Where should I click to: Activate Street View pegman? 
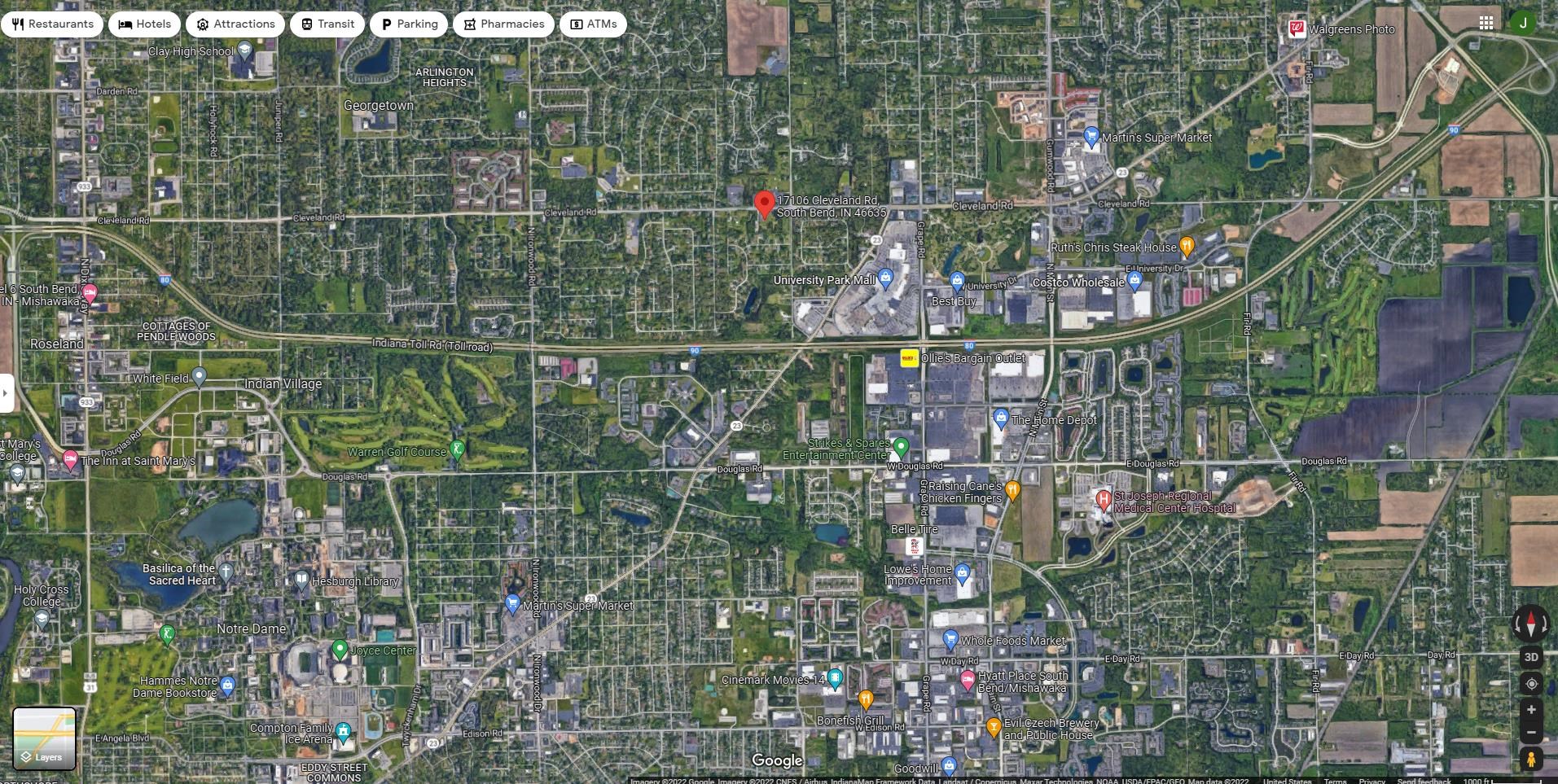point(1530,759)
